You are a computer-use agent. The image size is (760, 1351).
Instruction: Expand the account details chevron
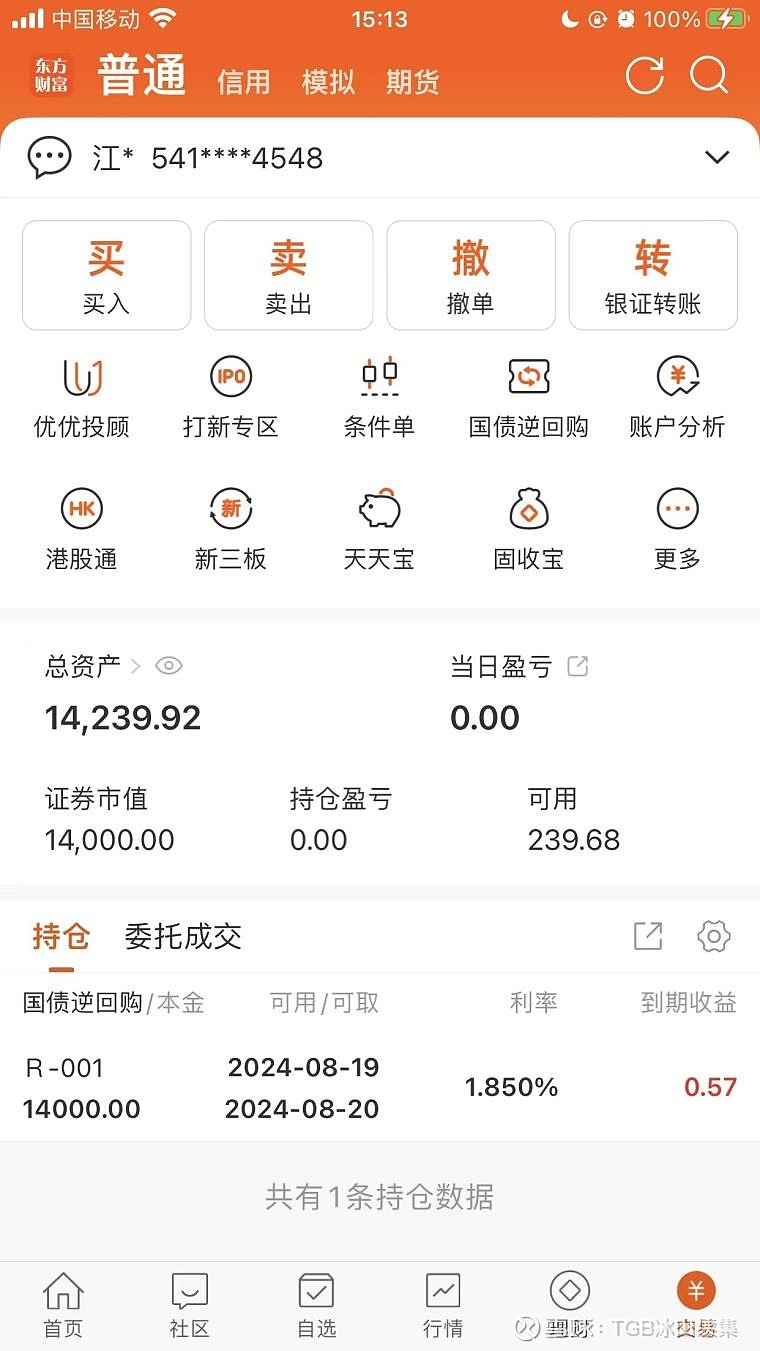click(x=717, y=157)
